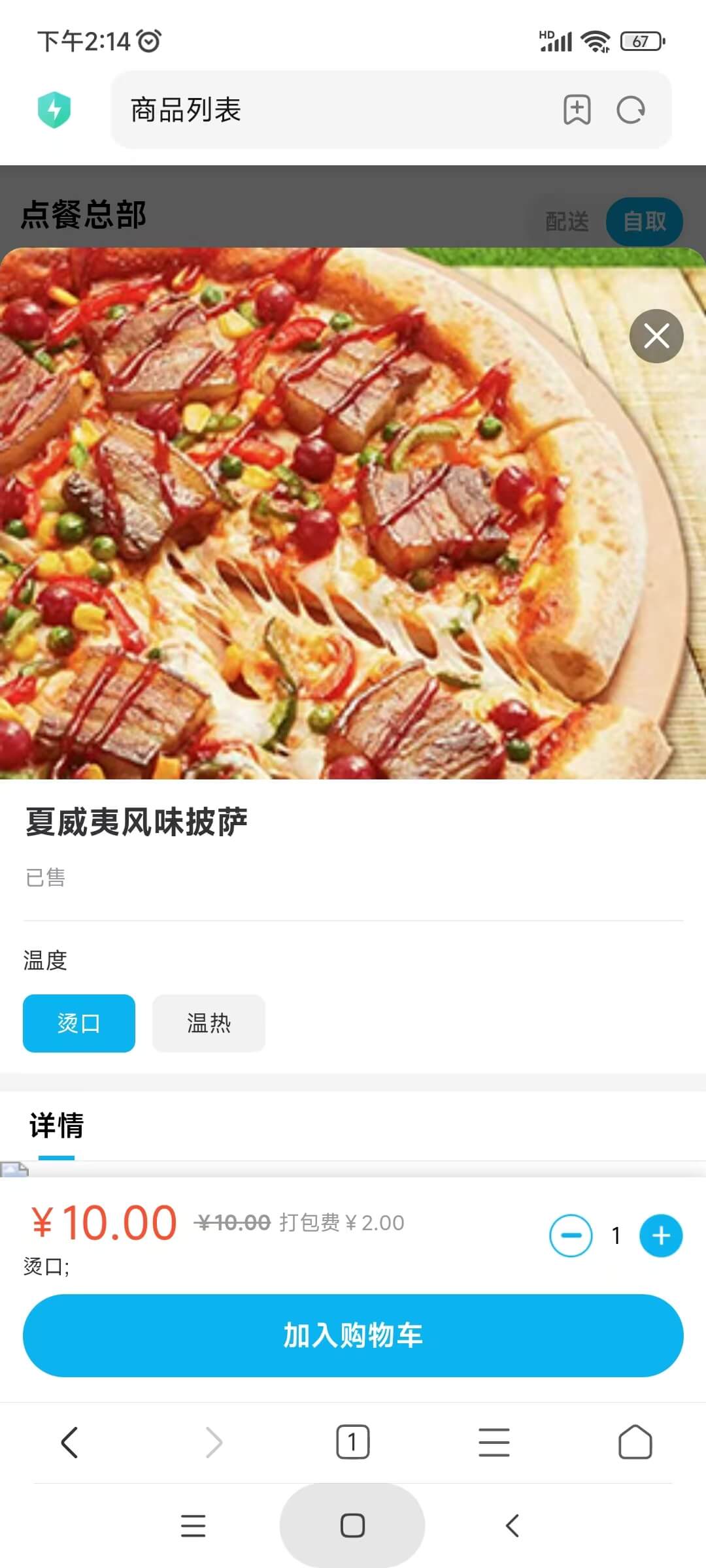Tap the bookmark icon in the address bar
706x1568 pixels.
click(x=578, y=110)
